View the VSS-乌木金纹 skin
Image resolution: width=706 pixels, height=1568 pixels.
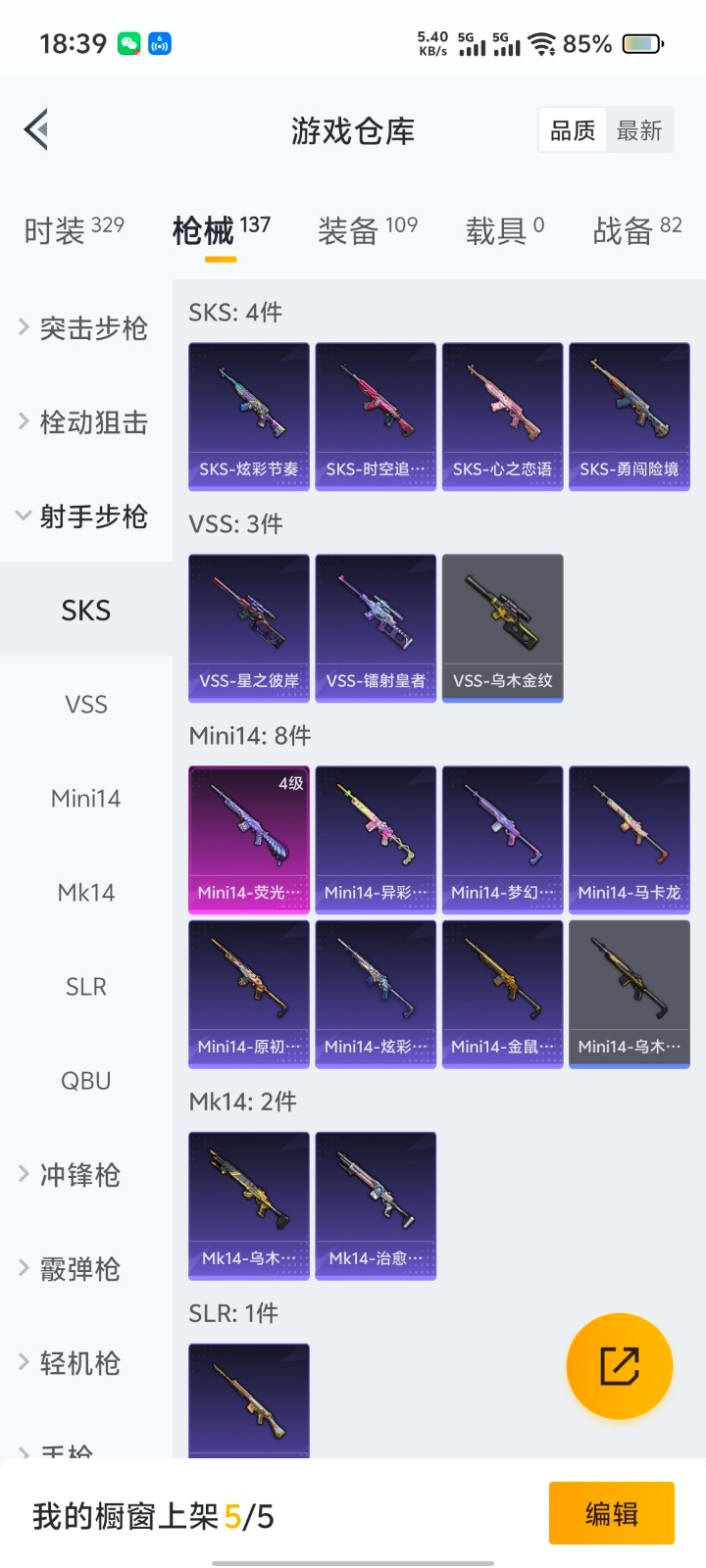tap(502, 627)
